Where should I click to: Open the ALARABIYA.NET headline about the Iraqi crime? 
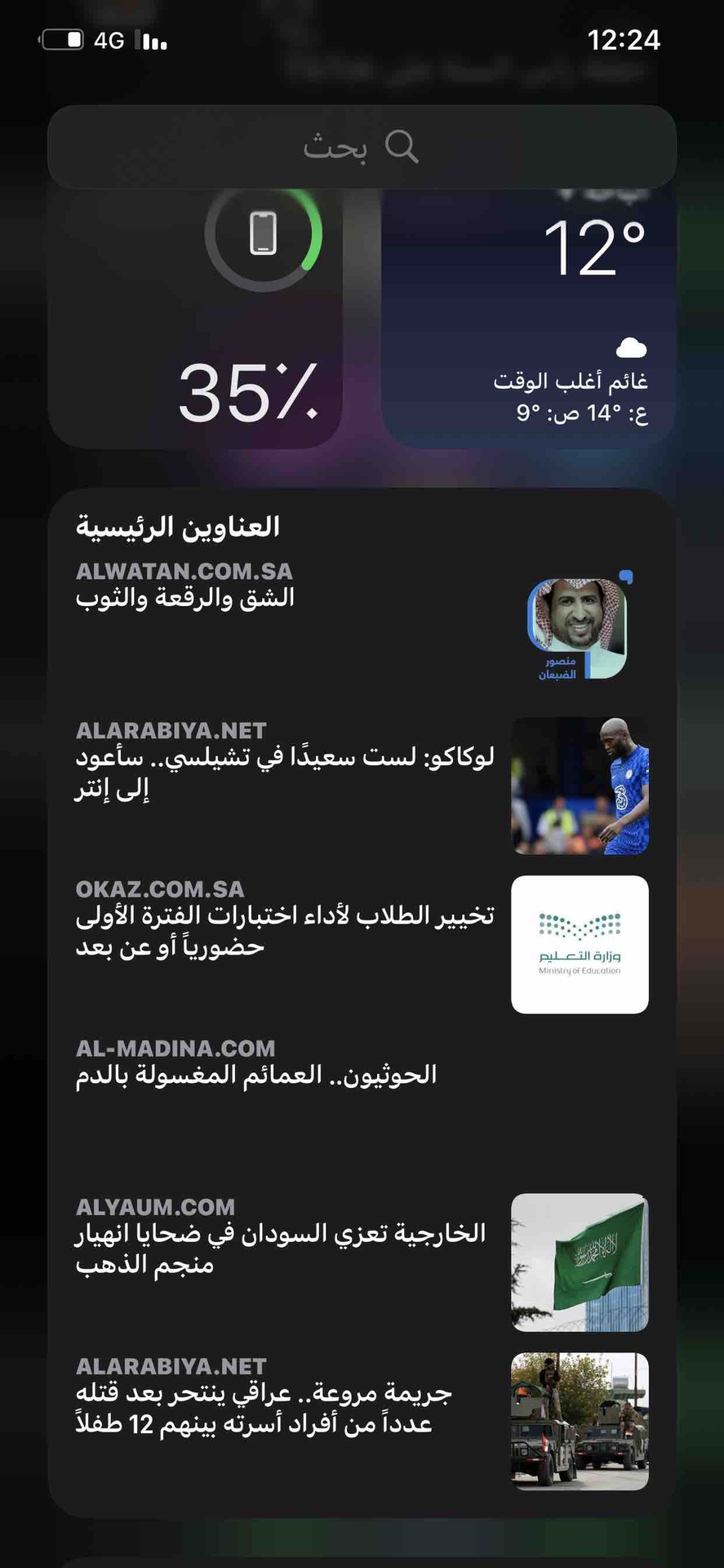point(362,1421)
